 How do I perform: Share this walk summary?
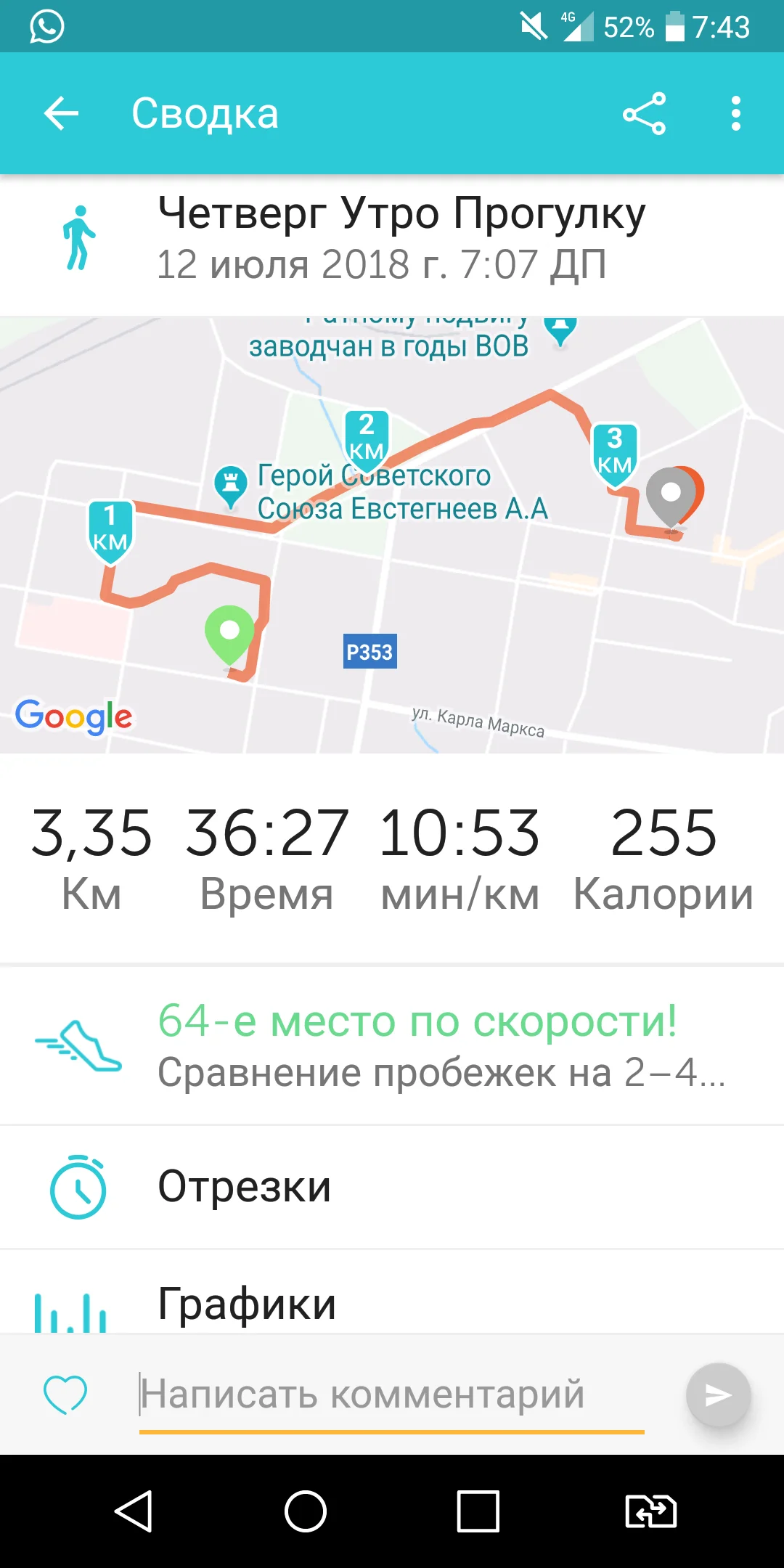[x=644, y=113]
